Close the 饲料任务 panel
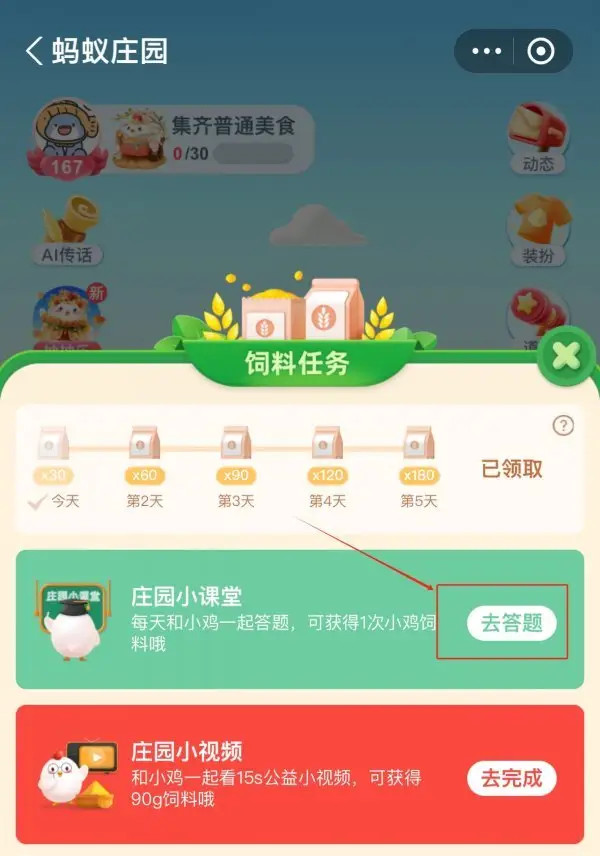Screen dimensions: 600x856 click(566, 356)
